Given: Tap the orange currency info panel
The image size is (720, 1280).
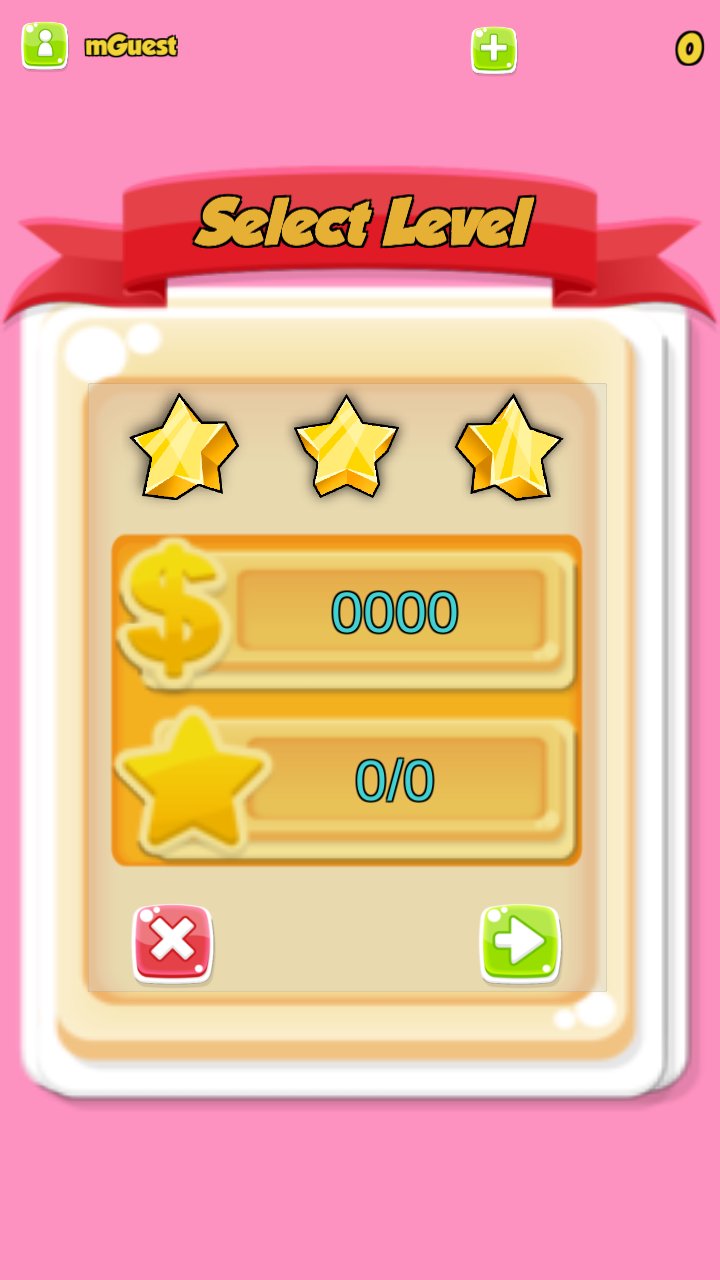Looking at the screenshot, I should [x=348, y=700].
